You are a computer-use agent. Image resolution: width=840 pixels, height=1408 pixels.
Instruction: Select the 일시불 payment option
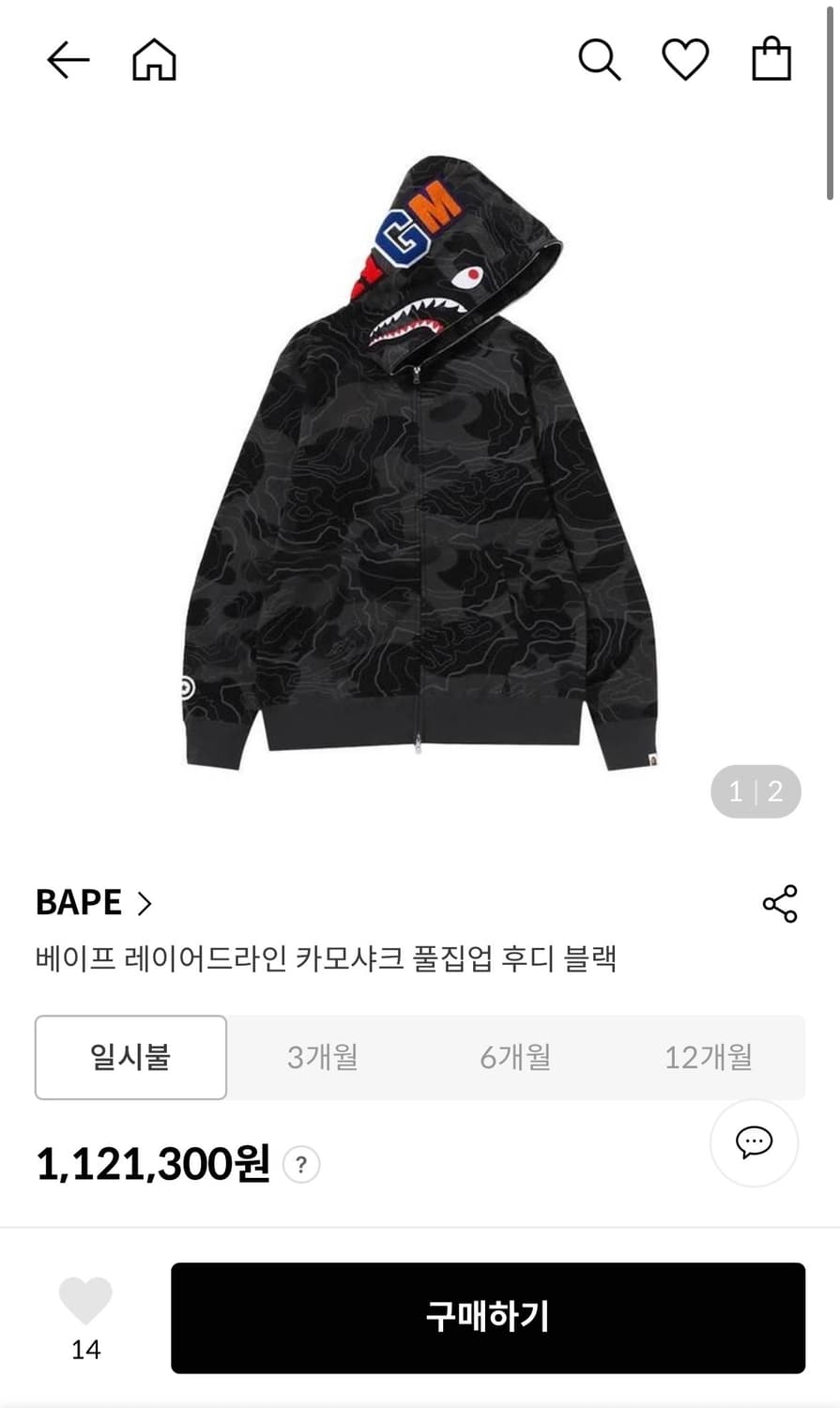(x=130, y=1057)
